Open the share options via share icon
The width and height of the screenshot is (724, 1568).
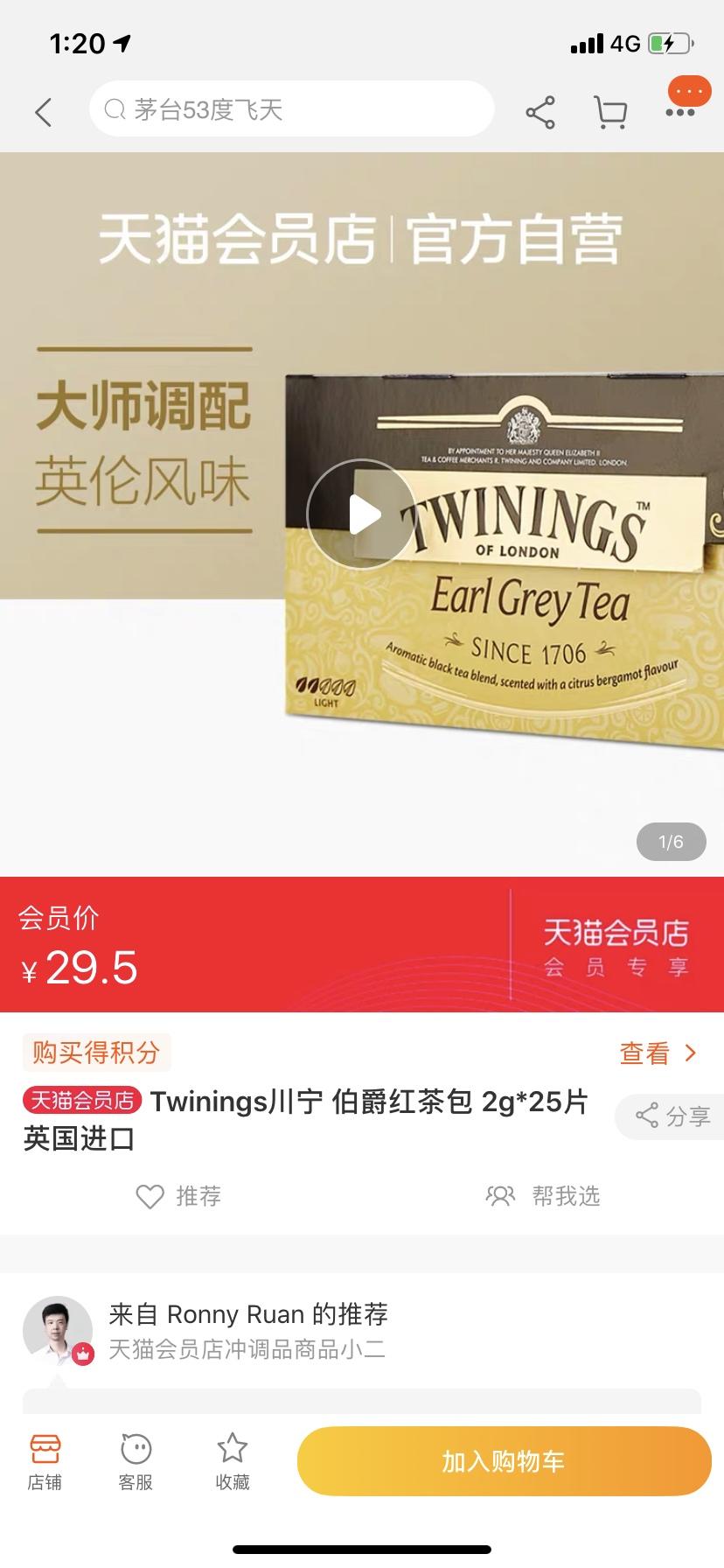(x=540, y=112)
